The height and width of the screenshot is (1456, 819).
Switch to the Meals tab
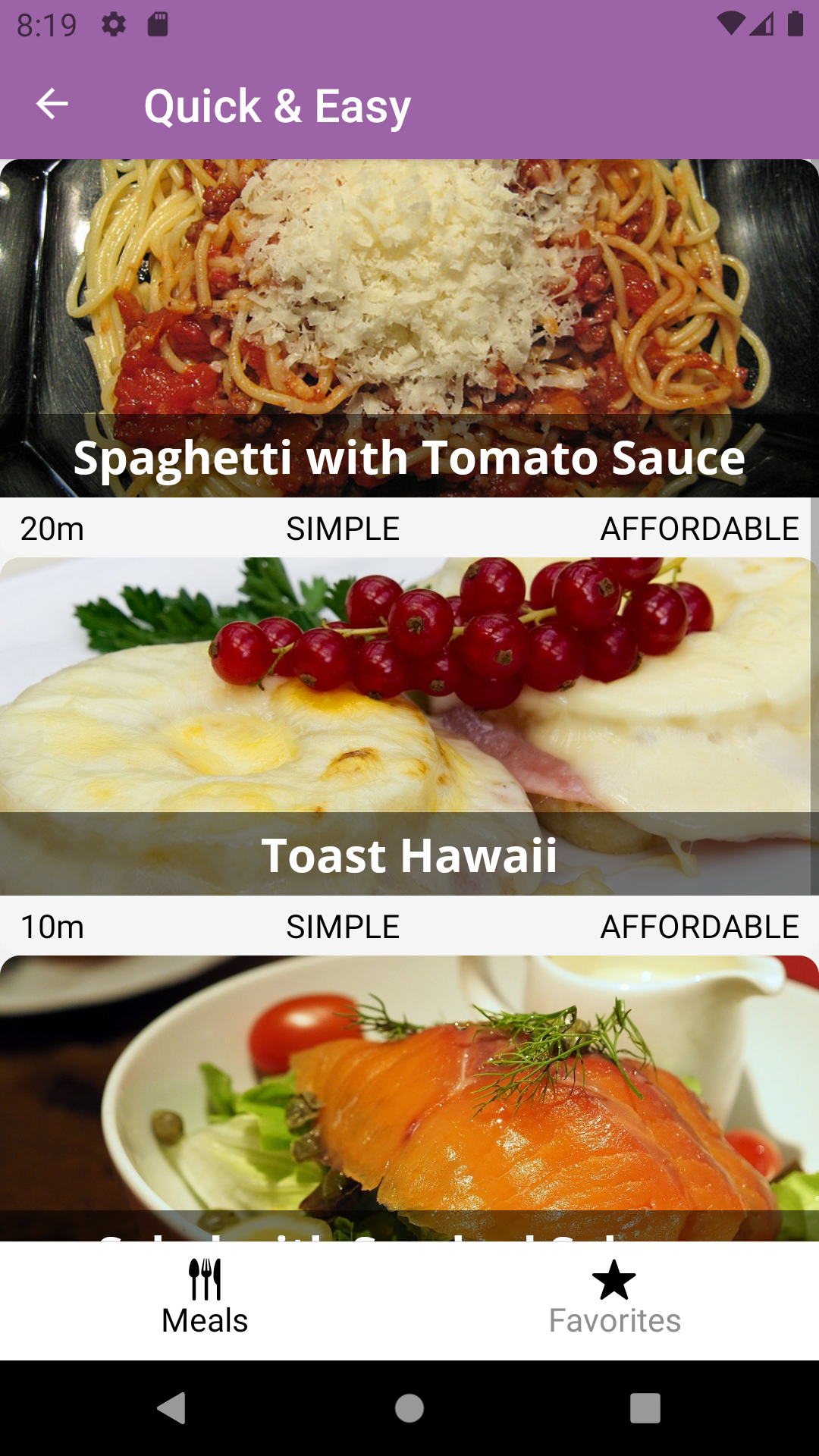tap(205, 1300)
